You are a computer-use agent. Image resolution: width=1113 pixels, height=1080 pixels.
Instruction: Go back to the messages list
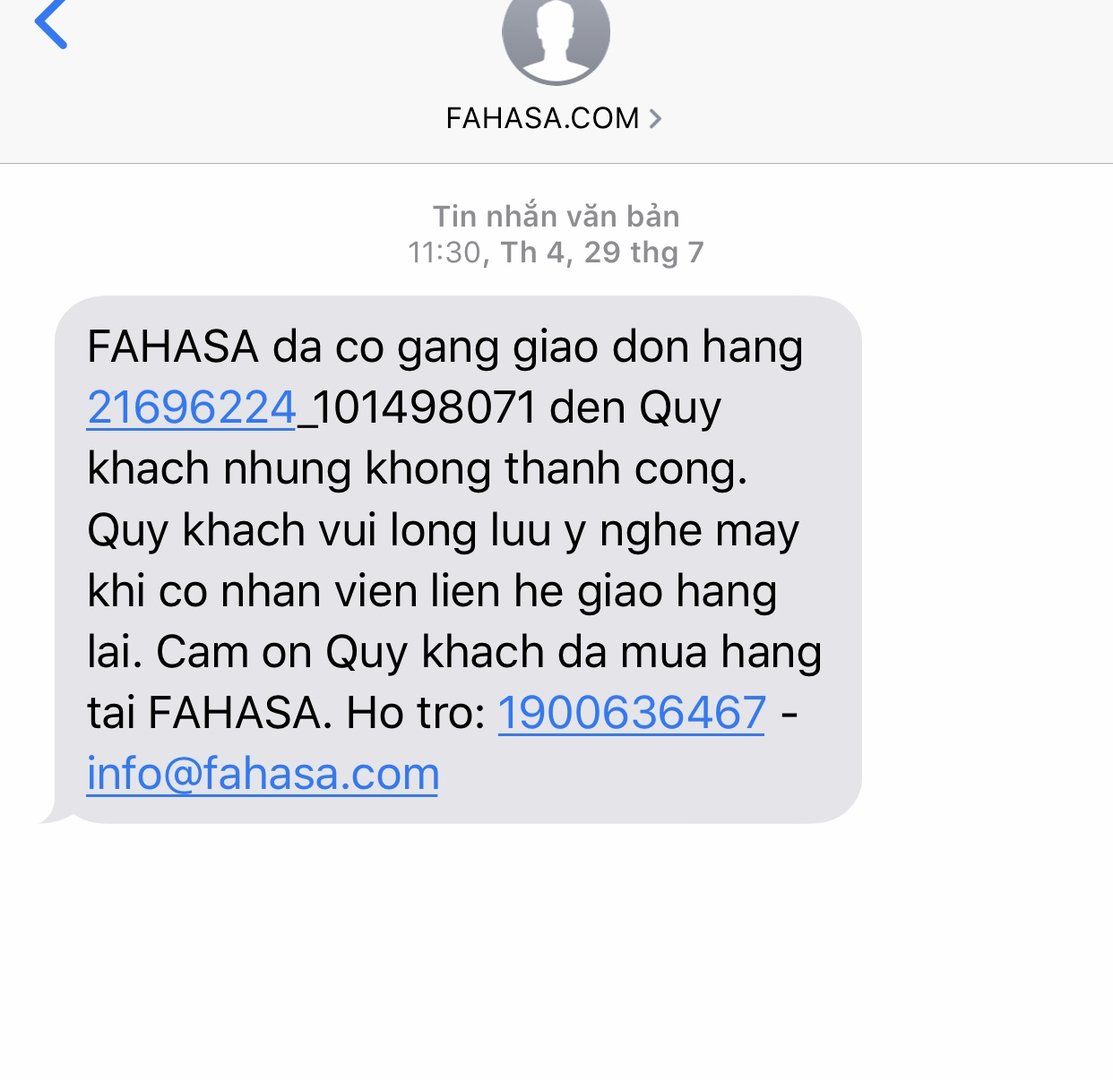point(50,25)
